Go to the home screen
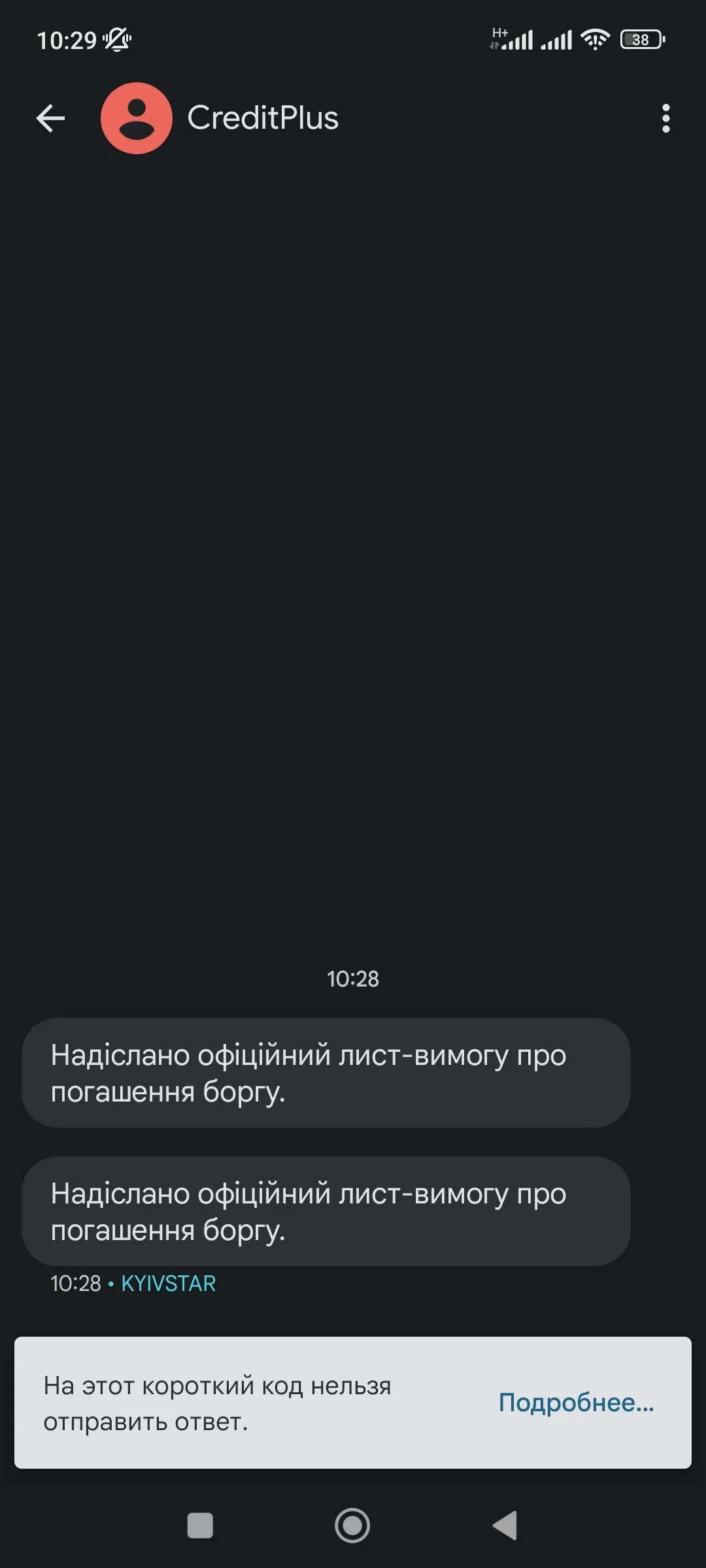The height and width of the screenshot is (1568, 706). (352, 1526)
